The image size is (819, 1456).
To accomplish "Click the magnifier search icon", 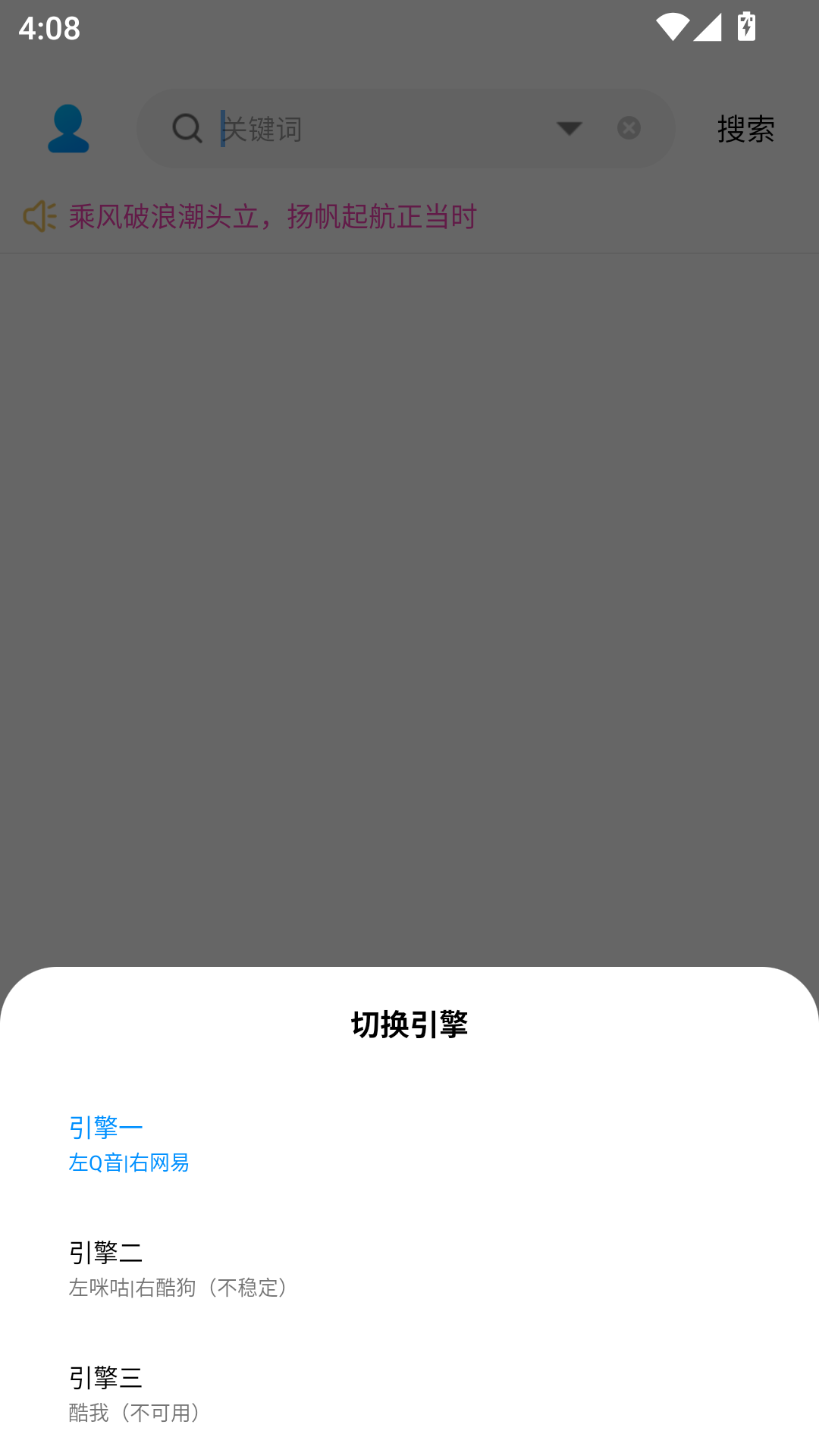I will click(186, 127).
